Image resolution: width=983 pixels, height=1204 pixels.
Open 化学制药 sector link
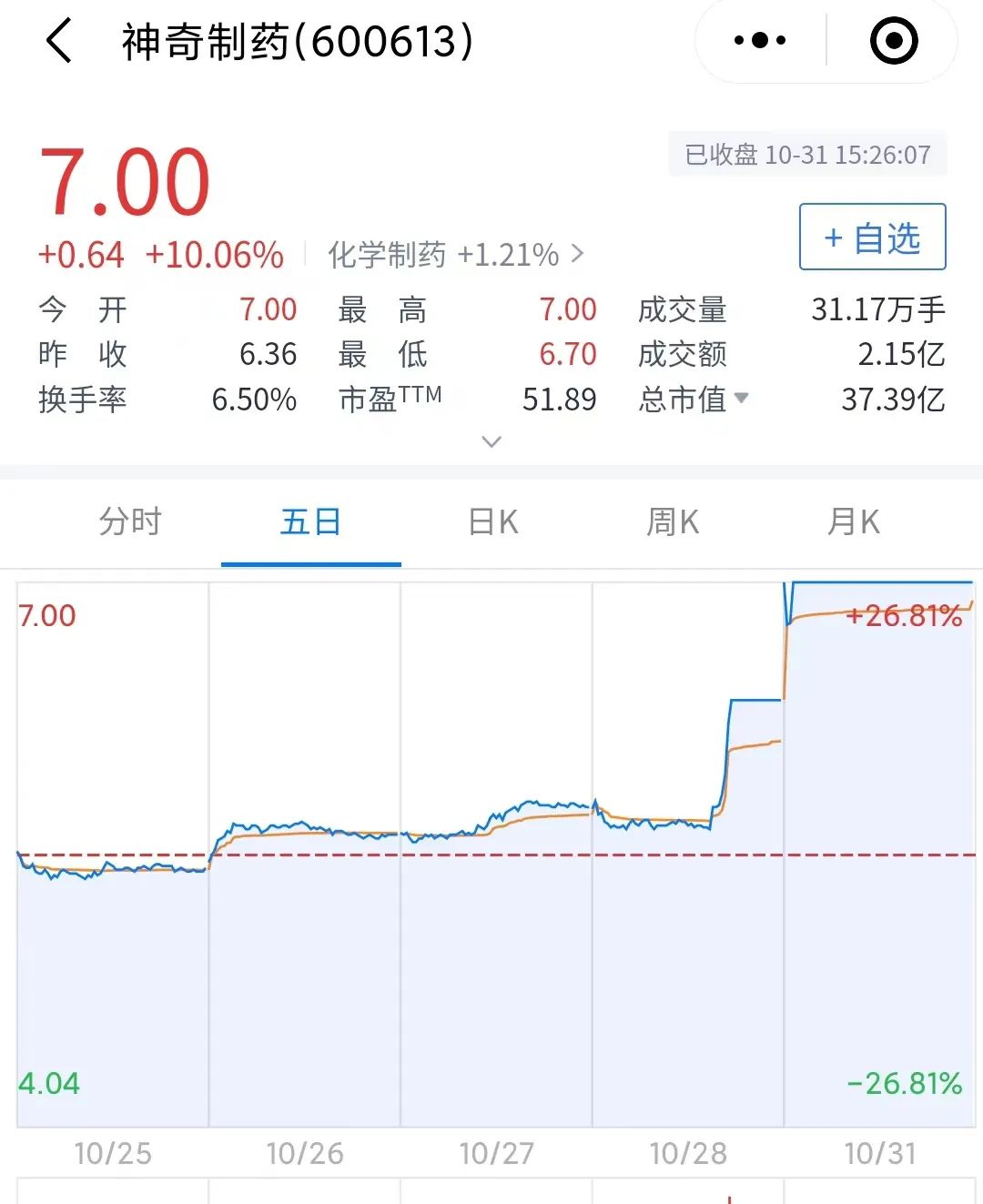(455, 255)
